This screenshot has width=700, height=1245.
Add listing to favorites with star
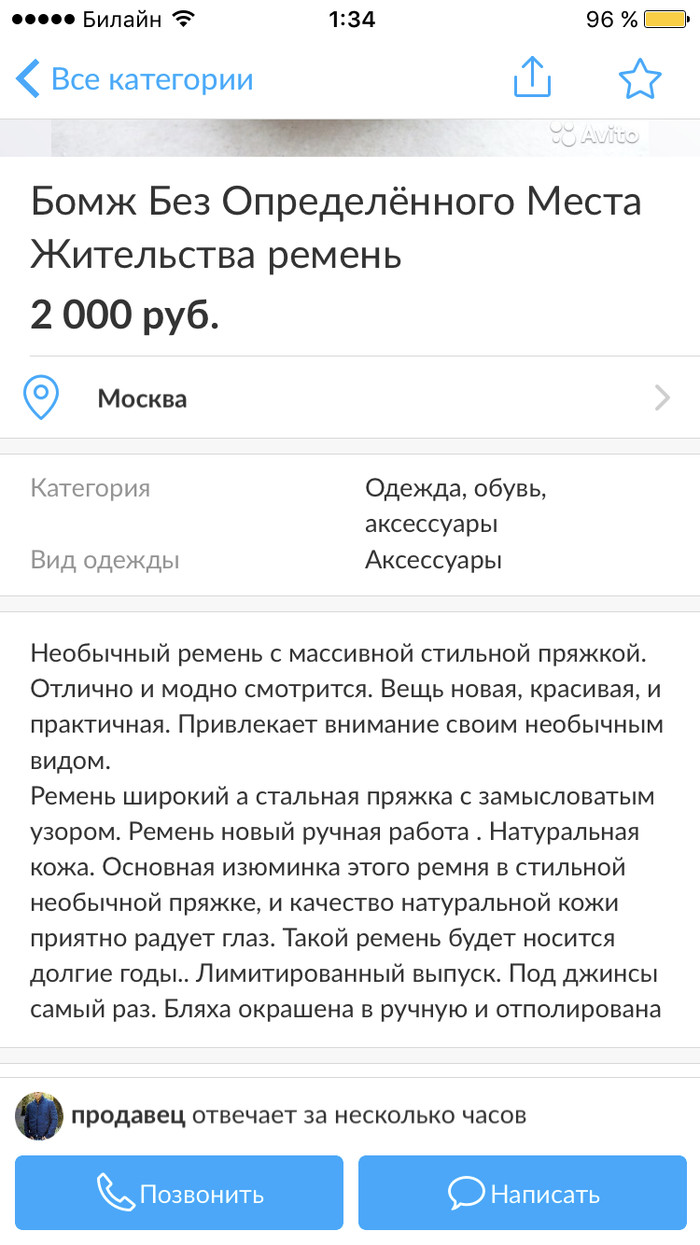click(x=640, y=79)
